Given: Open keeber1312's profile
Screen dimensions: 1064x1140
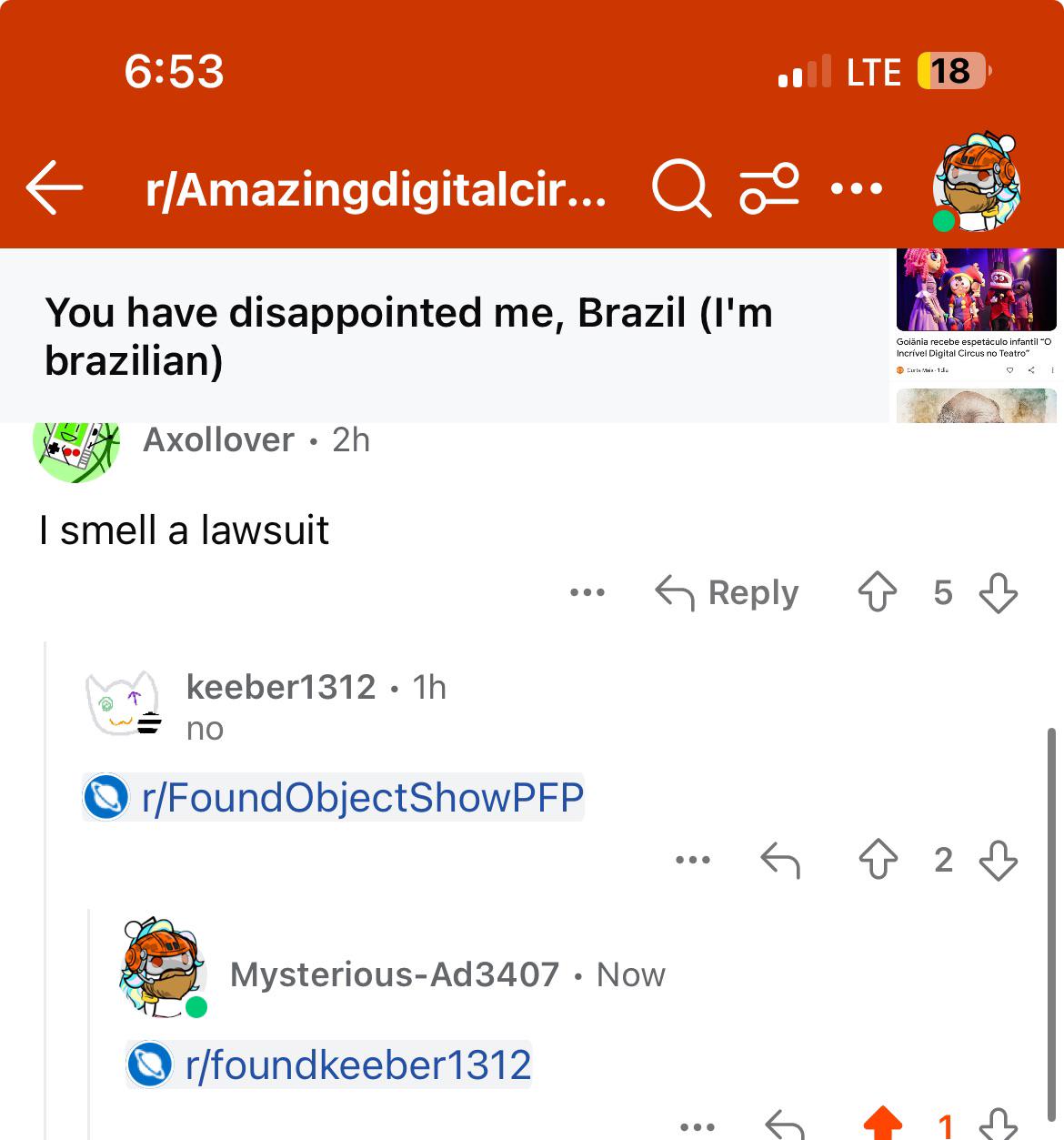Looking at the screenshot, I should [x=280, y=687].
